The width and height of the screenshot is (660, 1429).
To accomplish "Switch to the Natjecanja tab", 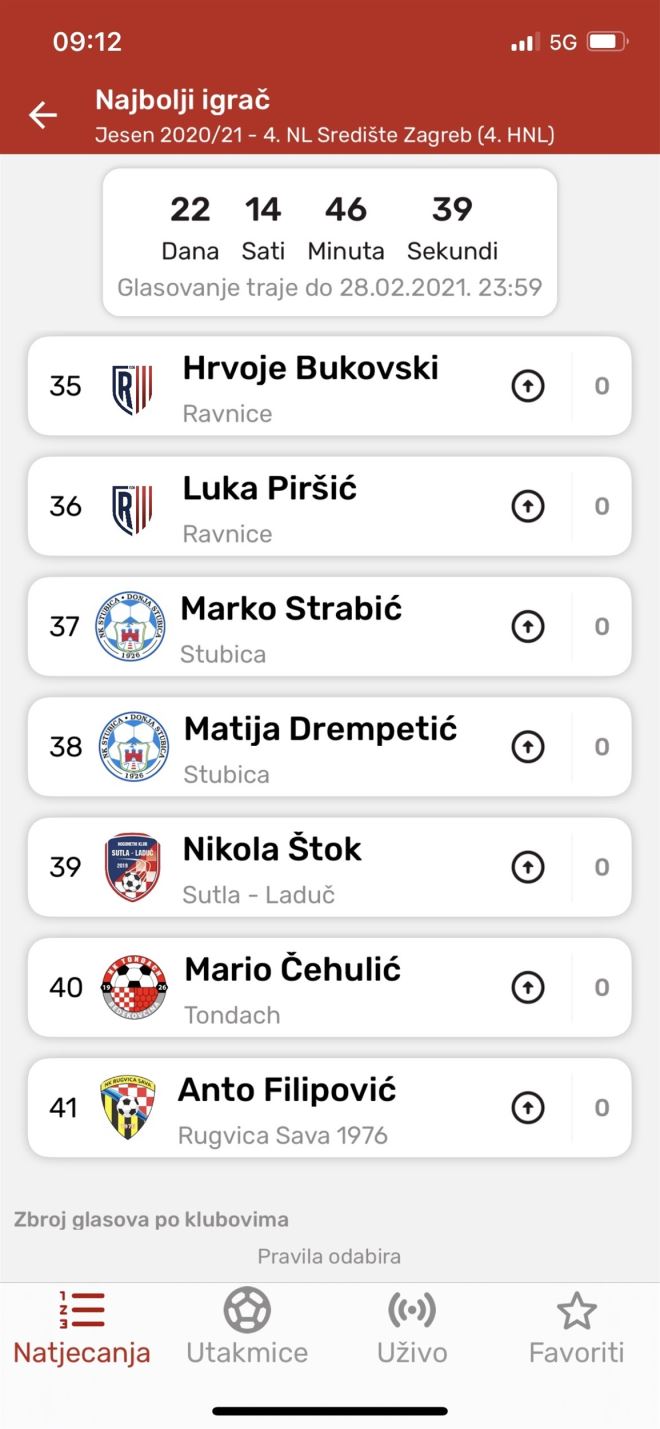I will click(x=82, y=1328).
